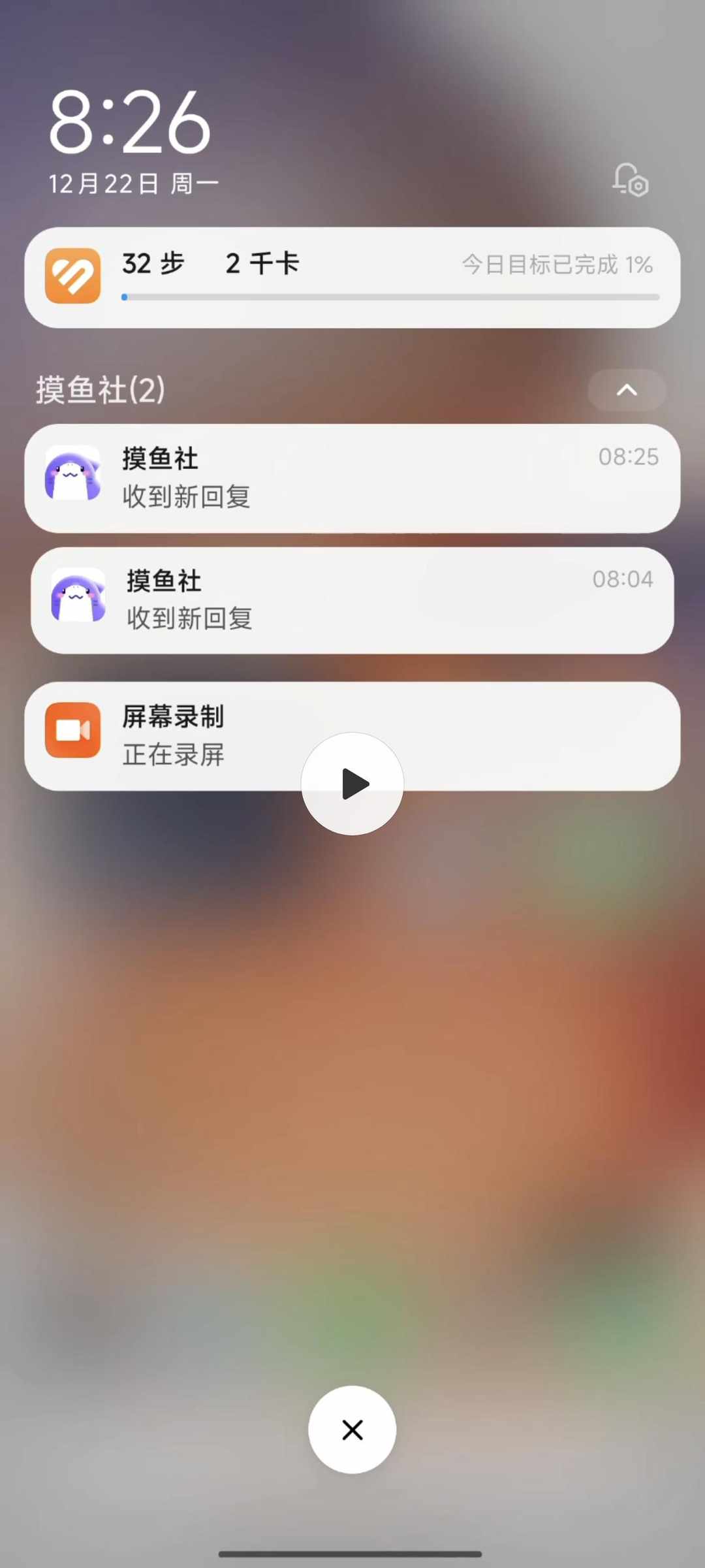Collapse the 摸鱼社 notification group
This screenshot has height=1568, width=705.
click(x=626, y=390)
